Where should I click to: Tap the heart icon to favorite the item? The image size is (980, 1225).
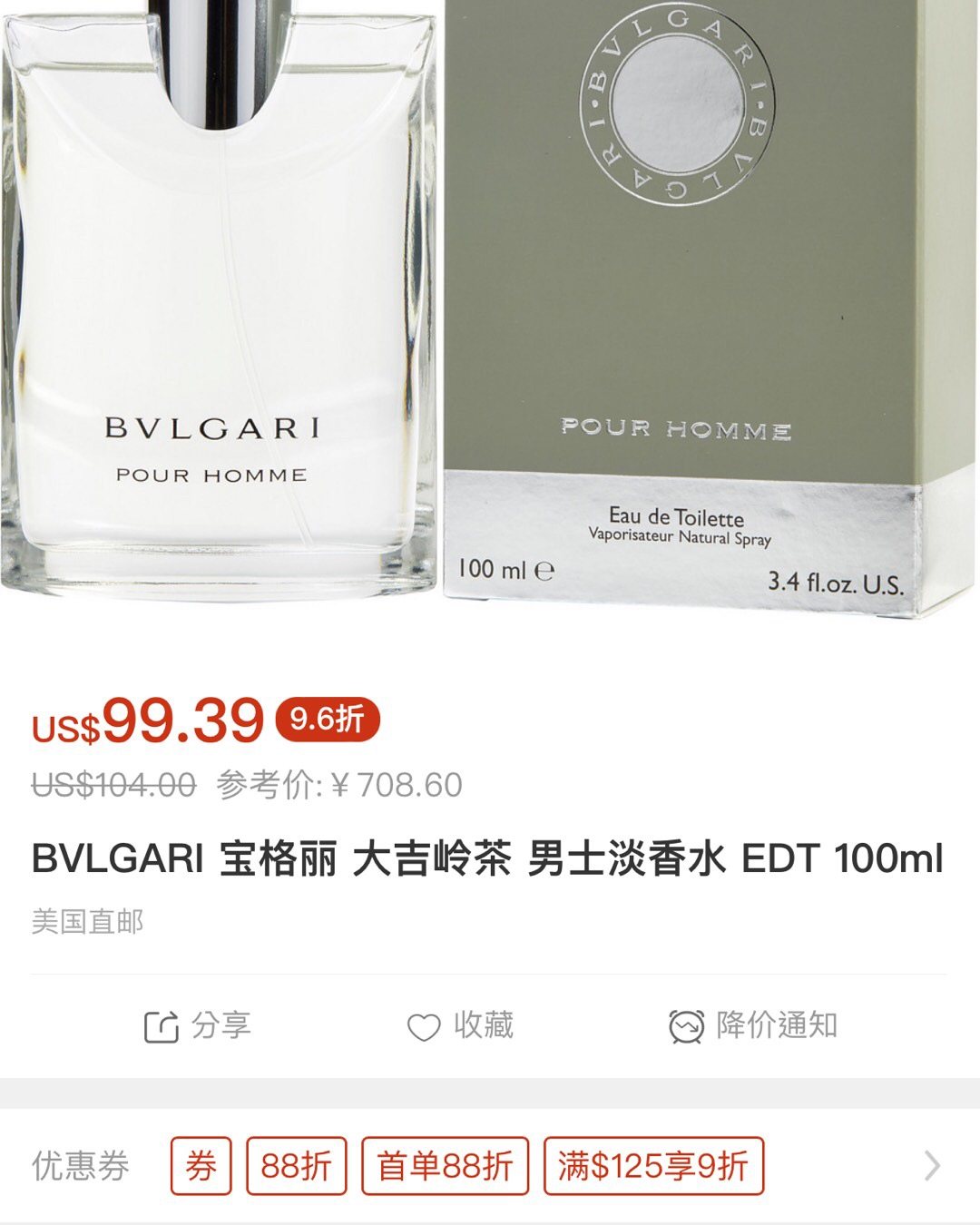pyautogui.click(x=422, y=1028)
